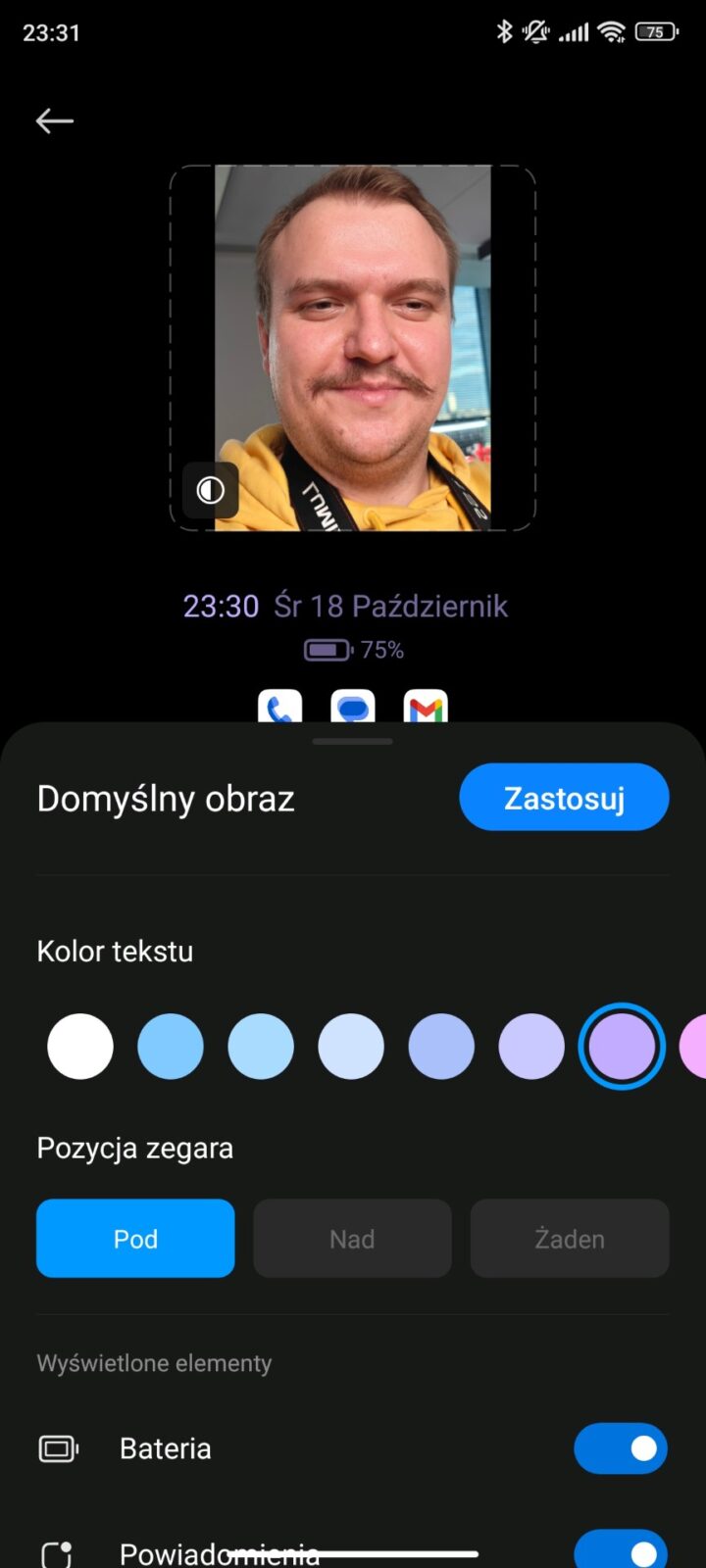Choose Żaden for clock position
This screenshot has width=706, height=1568.
coord(570,1239)
